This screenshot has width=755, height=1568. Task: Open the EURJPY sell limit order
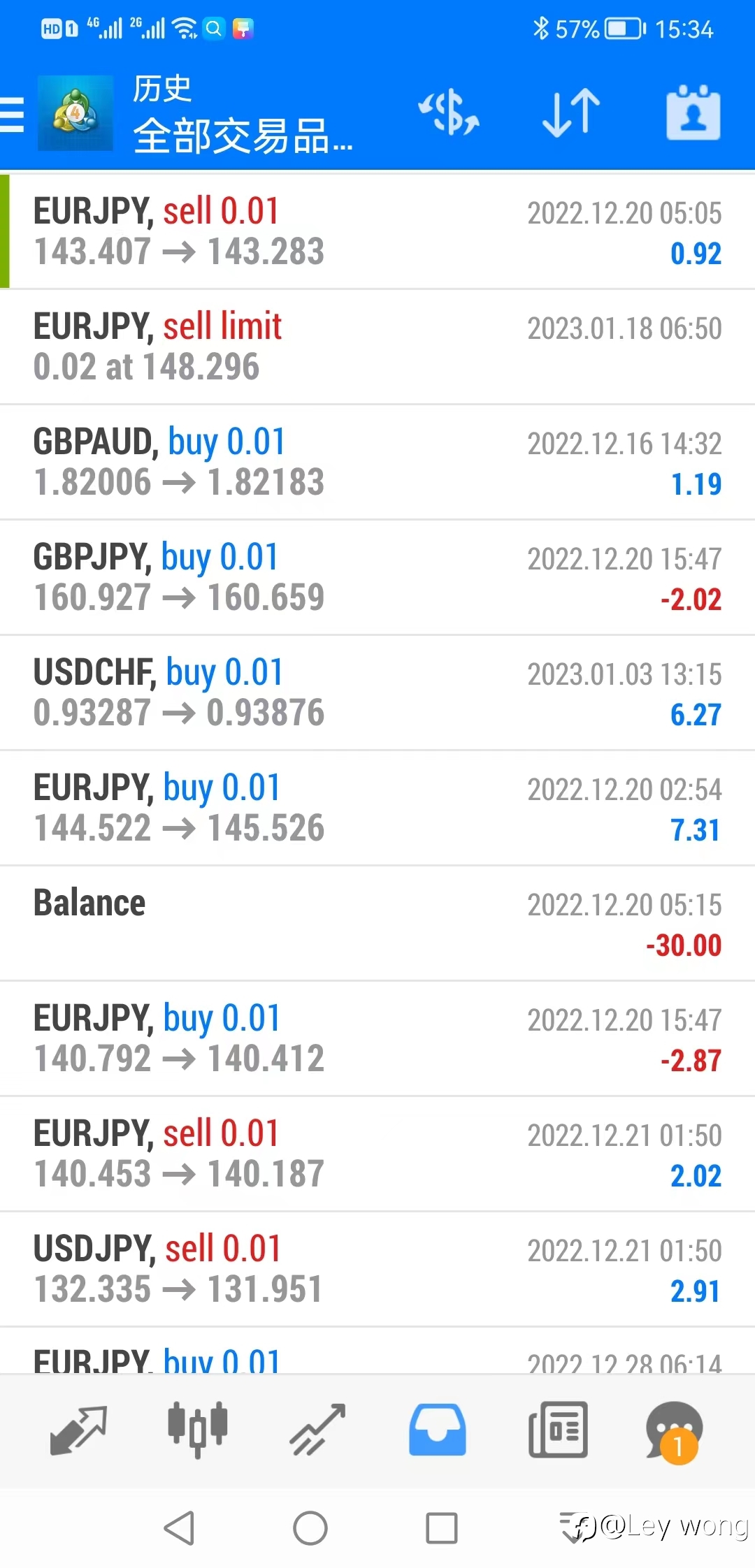pos(377,347)
